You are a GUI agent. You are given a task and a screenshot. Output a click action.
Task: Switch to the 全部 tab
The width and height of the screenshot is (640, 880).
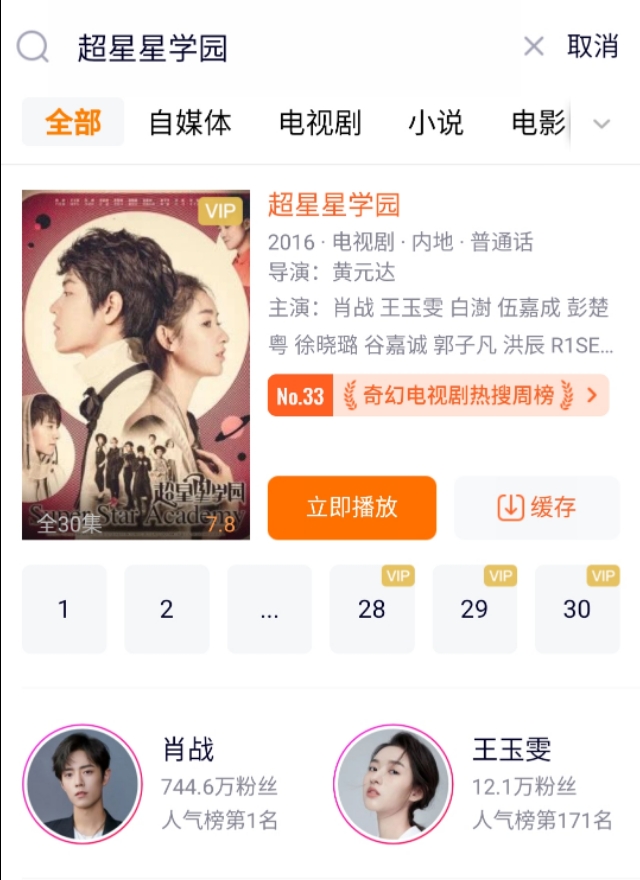(73, 123)
